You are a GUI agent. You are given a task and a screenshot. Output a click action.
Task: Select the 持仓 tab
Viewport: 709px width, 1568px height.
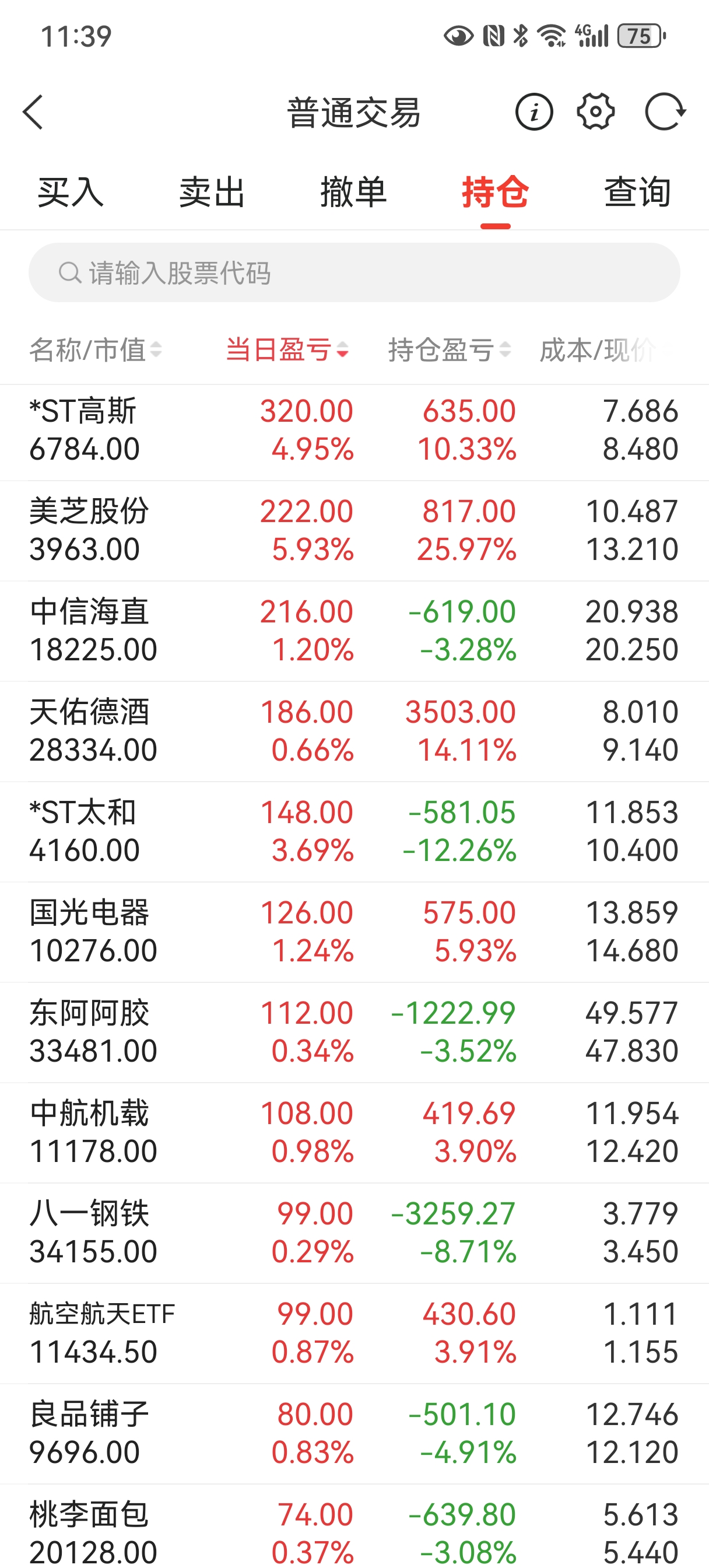496,192
